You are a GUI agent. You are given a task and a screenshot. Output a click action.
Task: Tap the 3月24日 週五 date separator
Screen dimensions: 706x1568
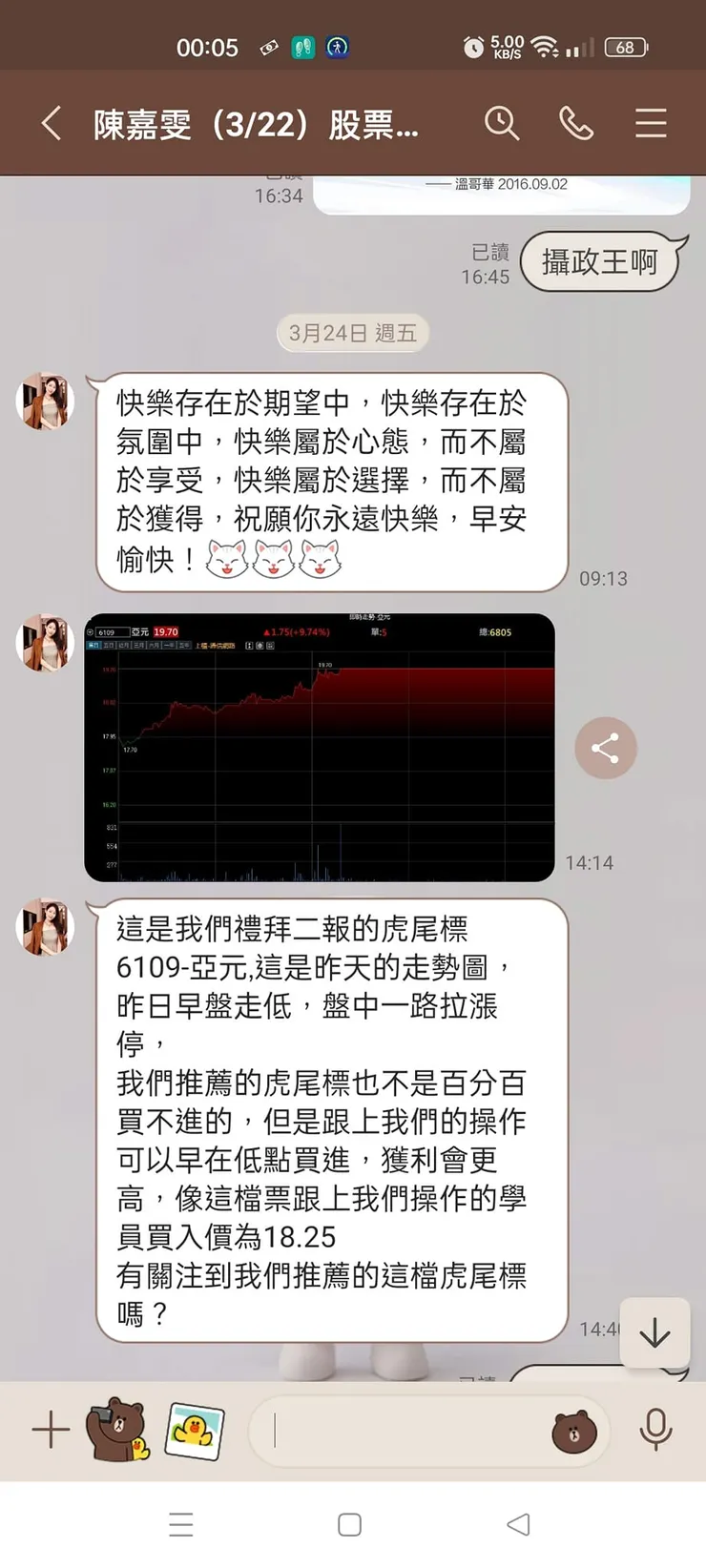click(352, 333)
